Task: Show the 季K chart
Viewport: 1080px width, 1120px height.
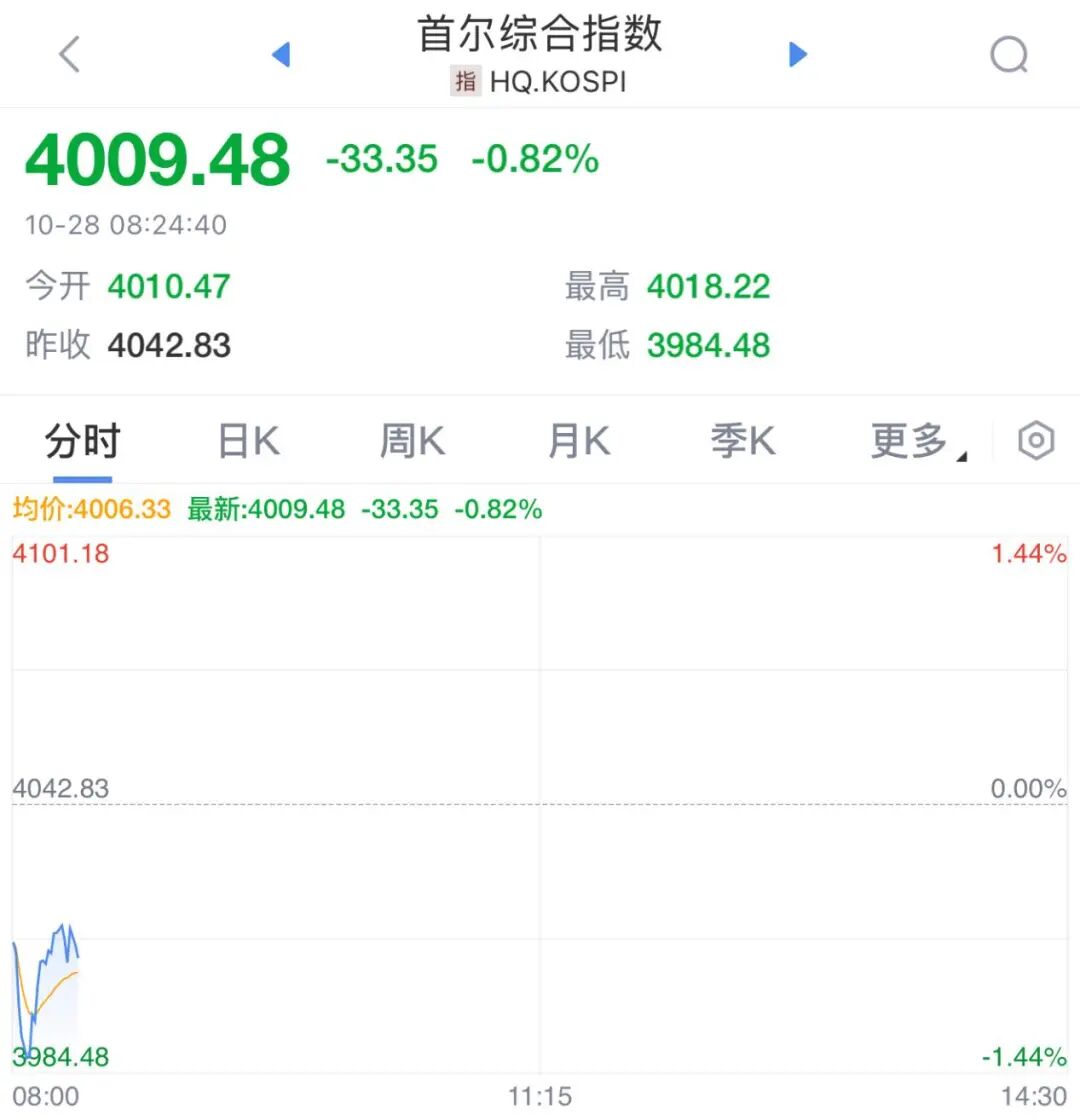Action: tap(743, 441)
